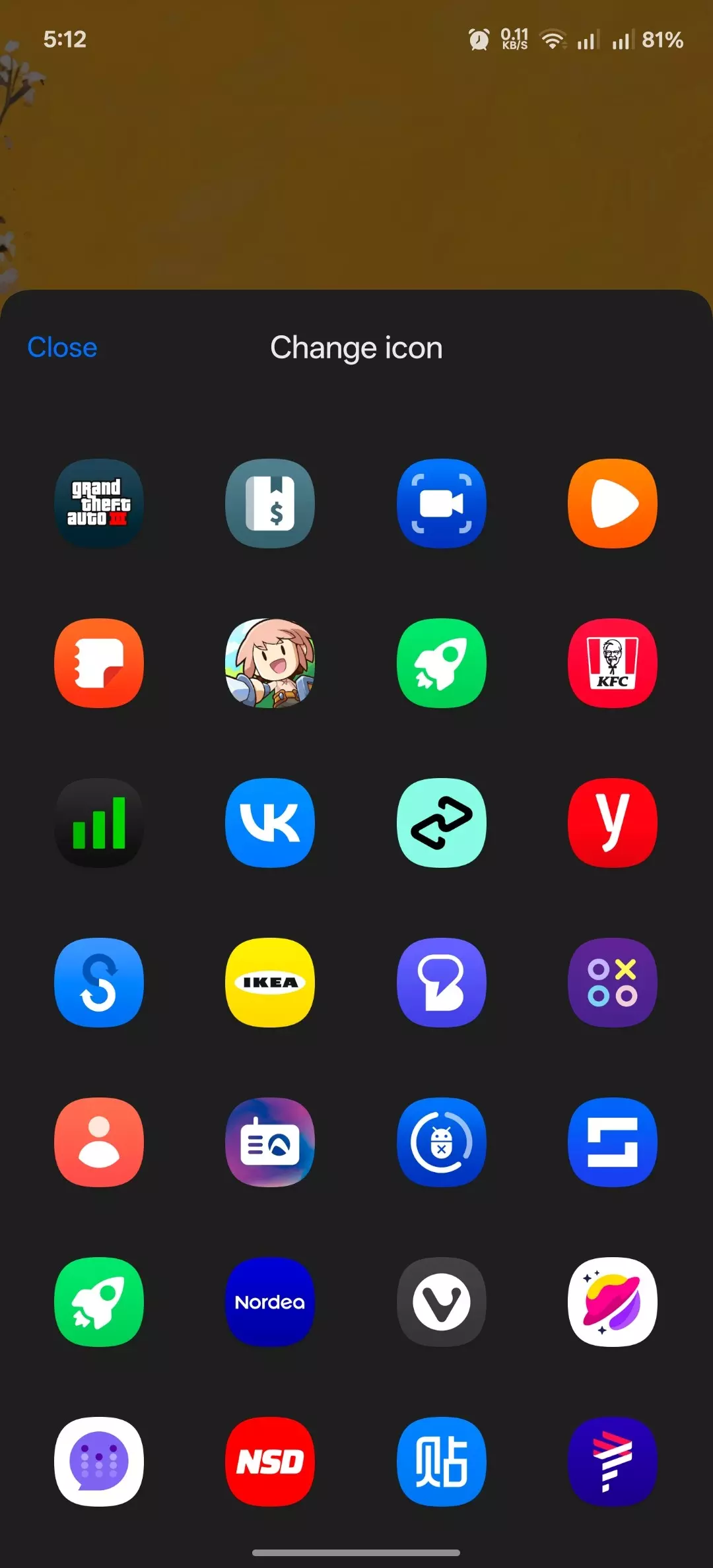Choose the blue screen recorder icon

click(442, 504)
